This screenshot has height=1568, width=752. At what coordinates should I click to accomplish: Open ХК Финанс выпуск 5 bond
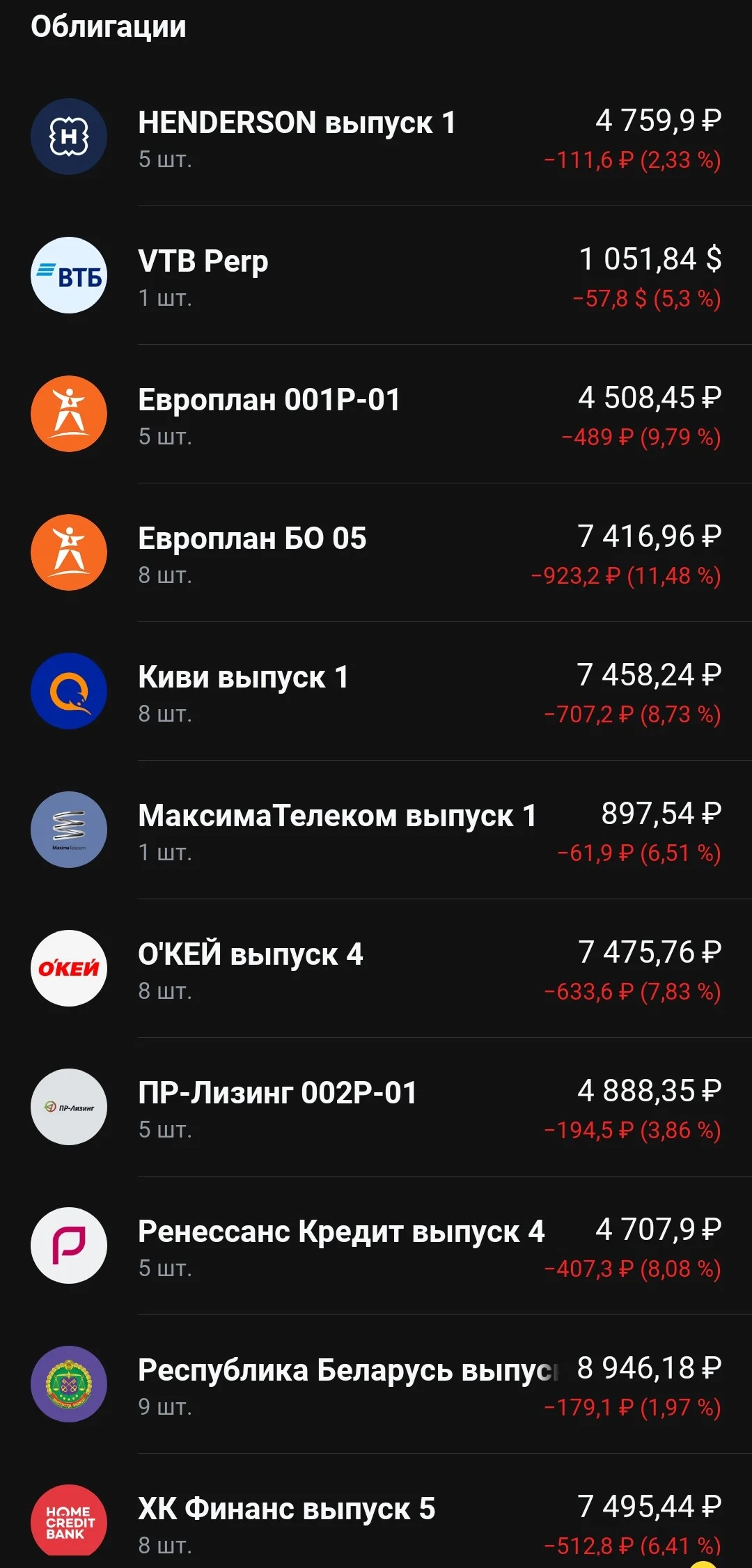[x=376, y=1512]
